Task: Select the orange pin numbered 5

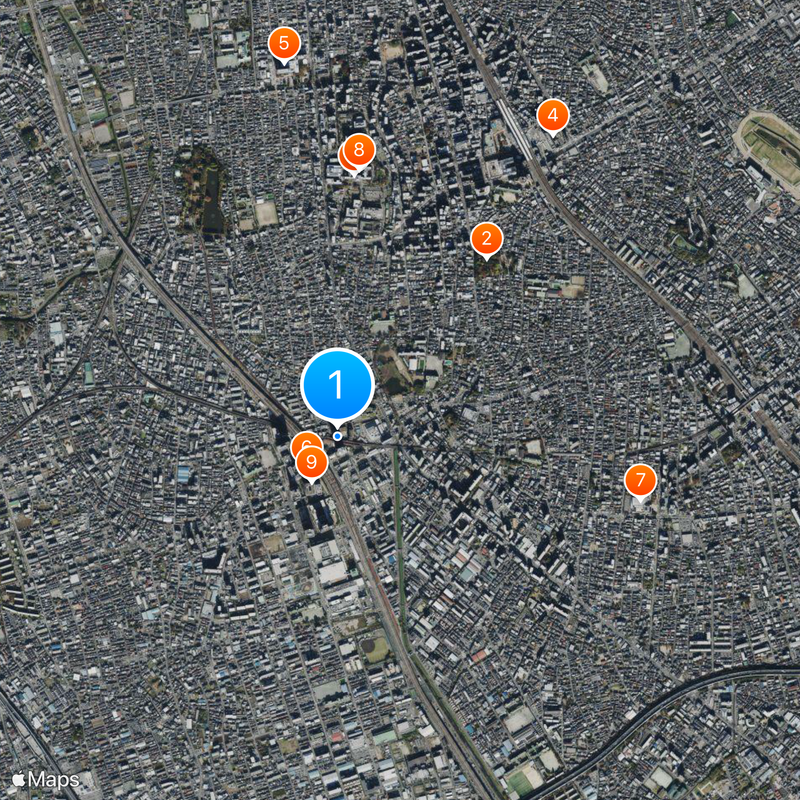Action: point(284,43)
